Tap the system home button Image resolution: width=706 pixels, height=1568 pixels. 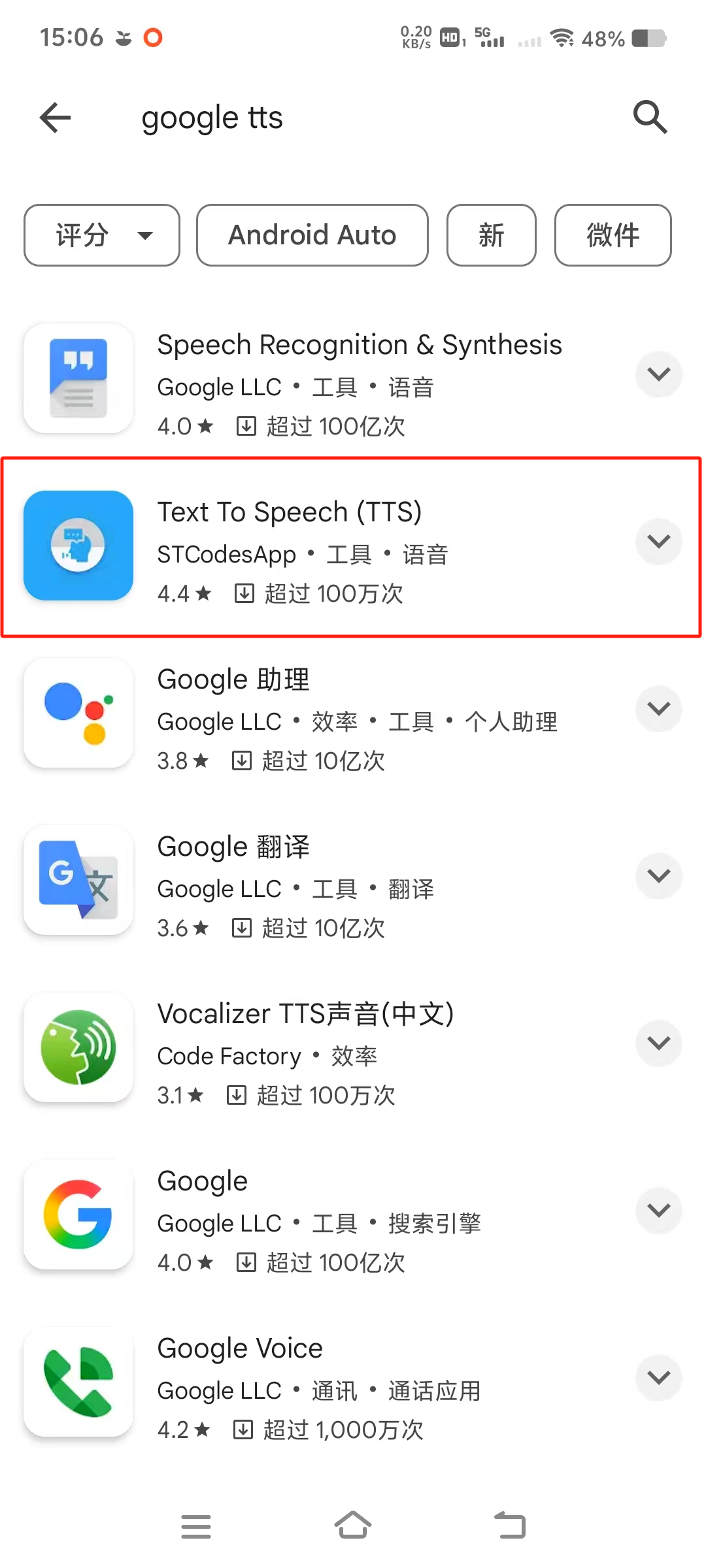[353, 1526]
